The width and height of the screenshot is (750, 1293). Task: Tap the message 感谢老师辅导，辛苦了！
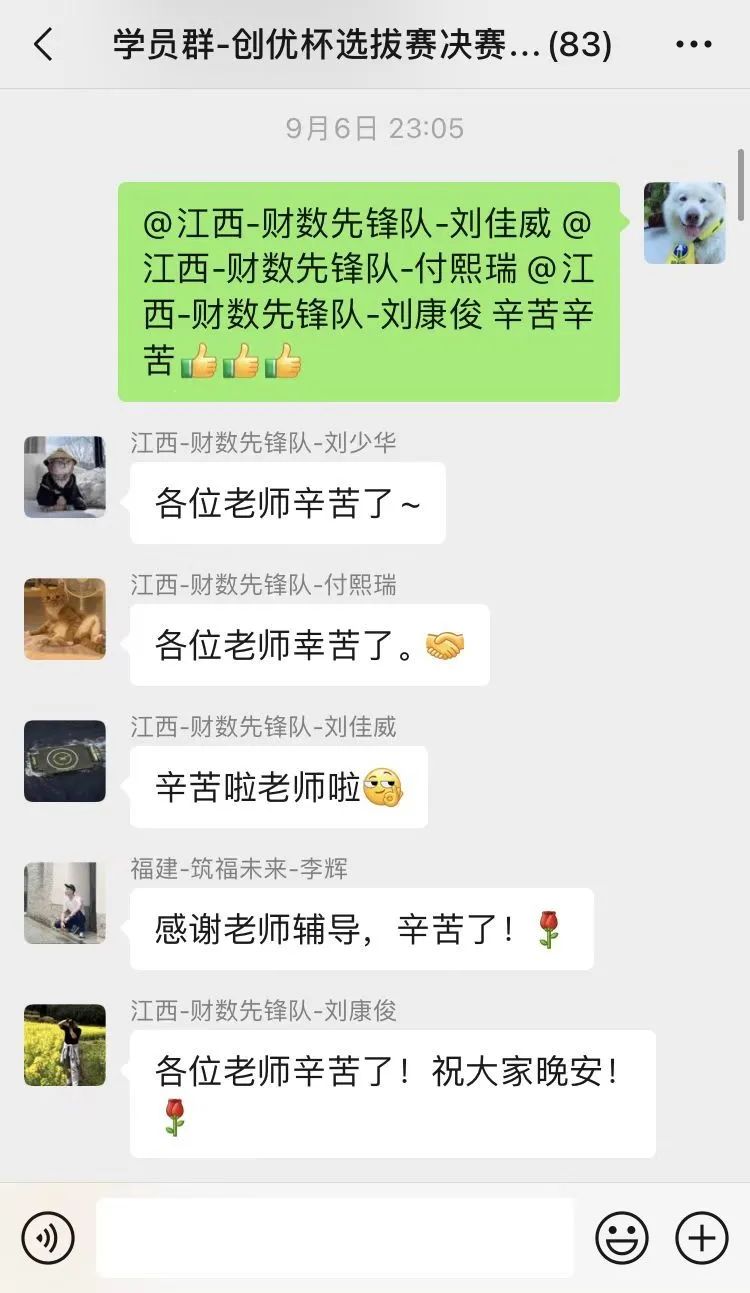point(361,928)
